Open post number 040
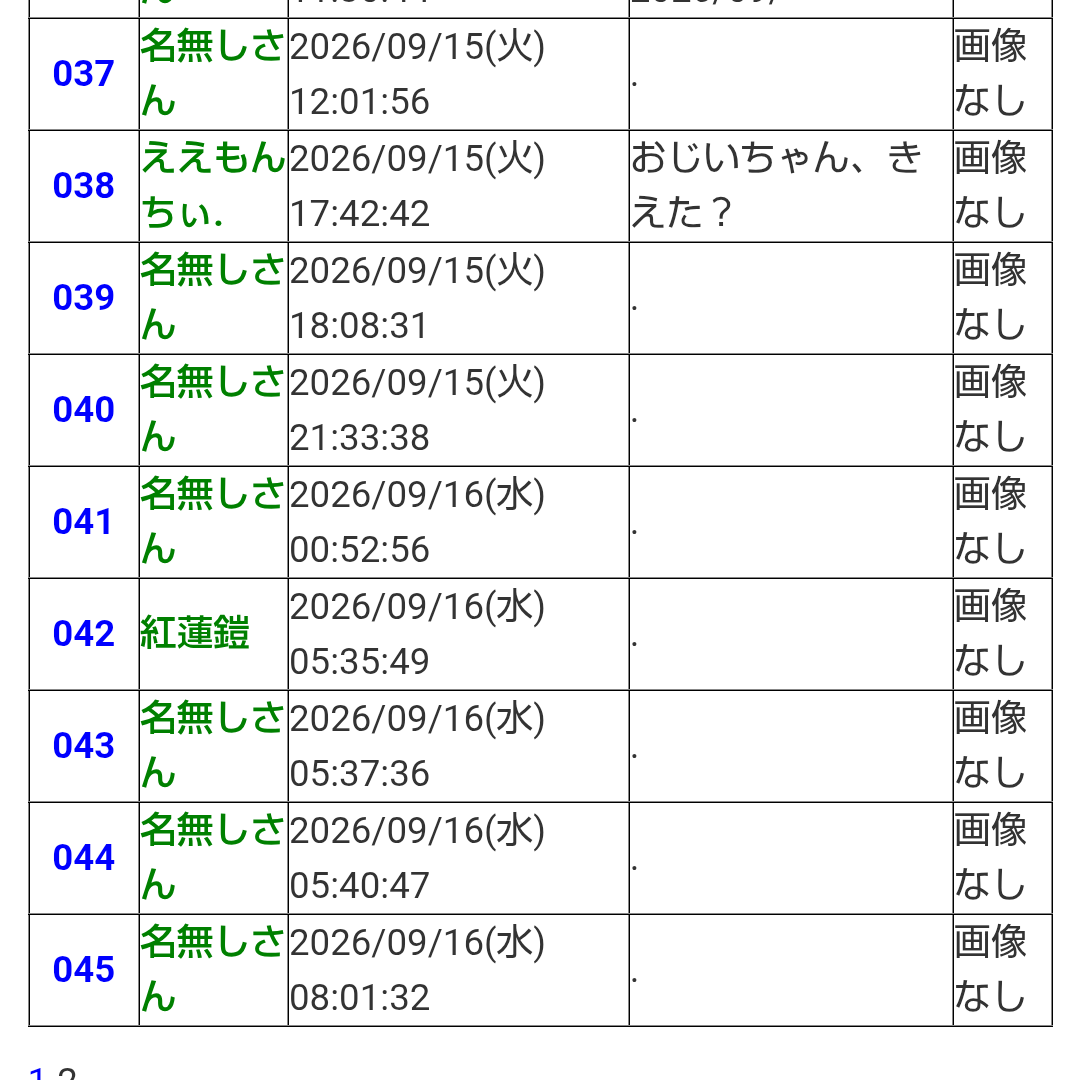Image resolution: width=1080 pixels, height=1080 pixels. pos(83,410)
